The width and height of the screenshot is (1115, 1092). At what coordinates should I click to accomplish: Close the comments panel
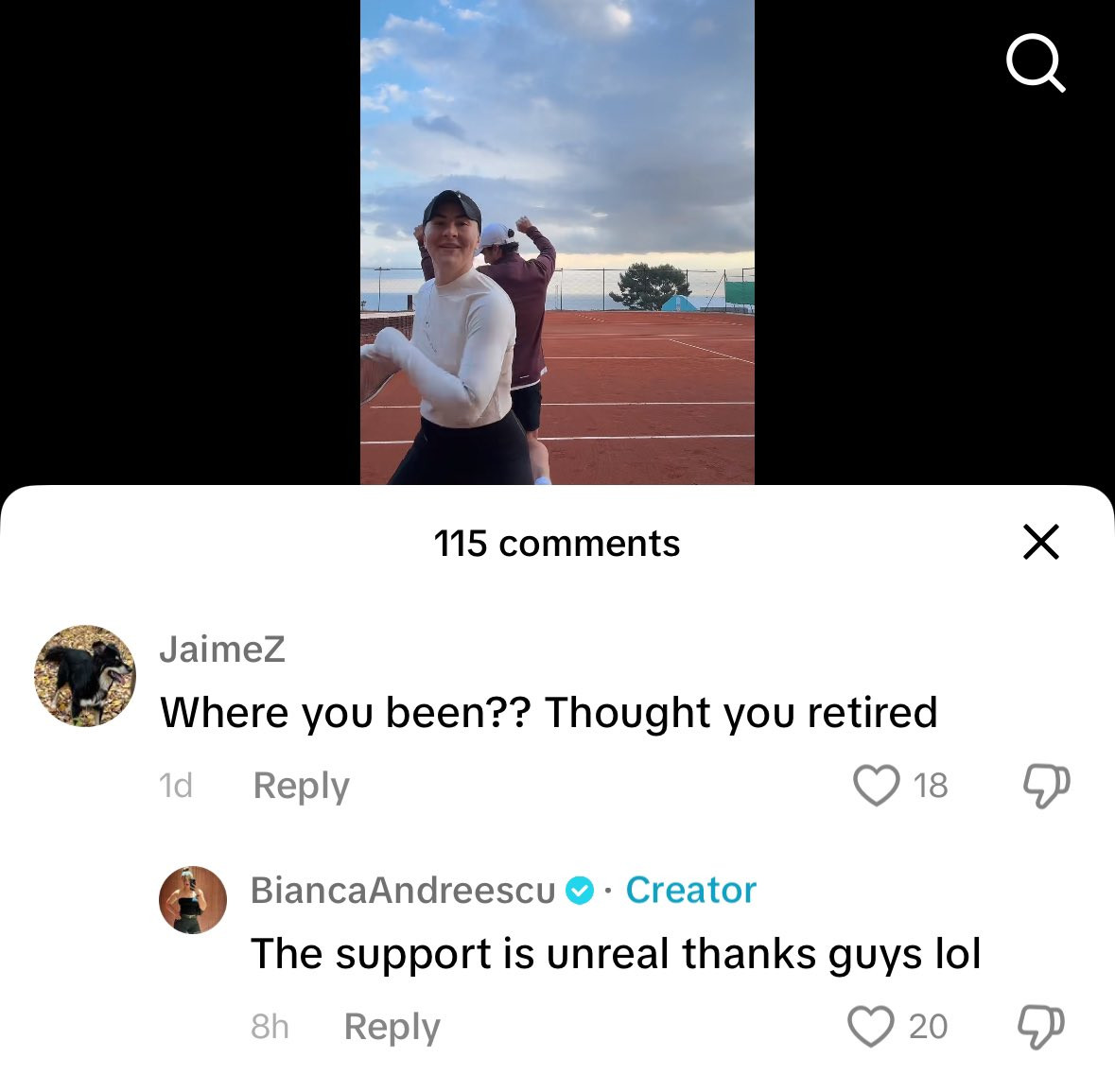(x=1040, y=543)
